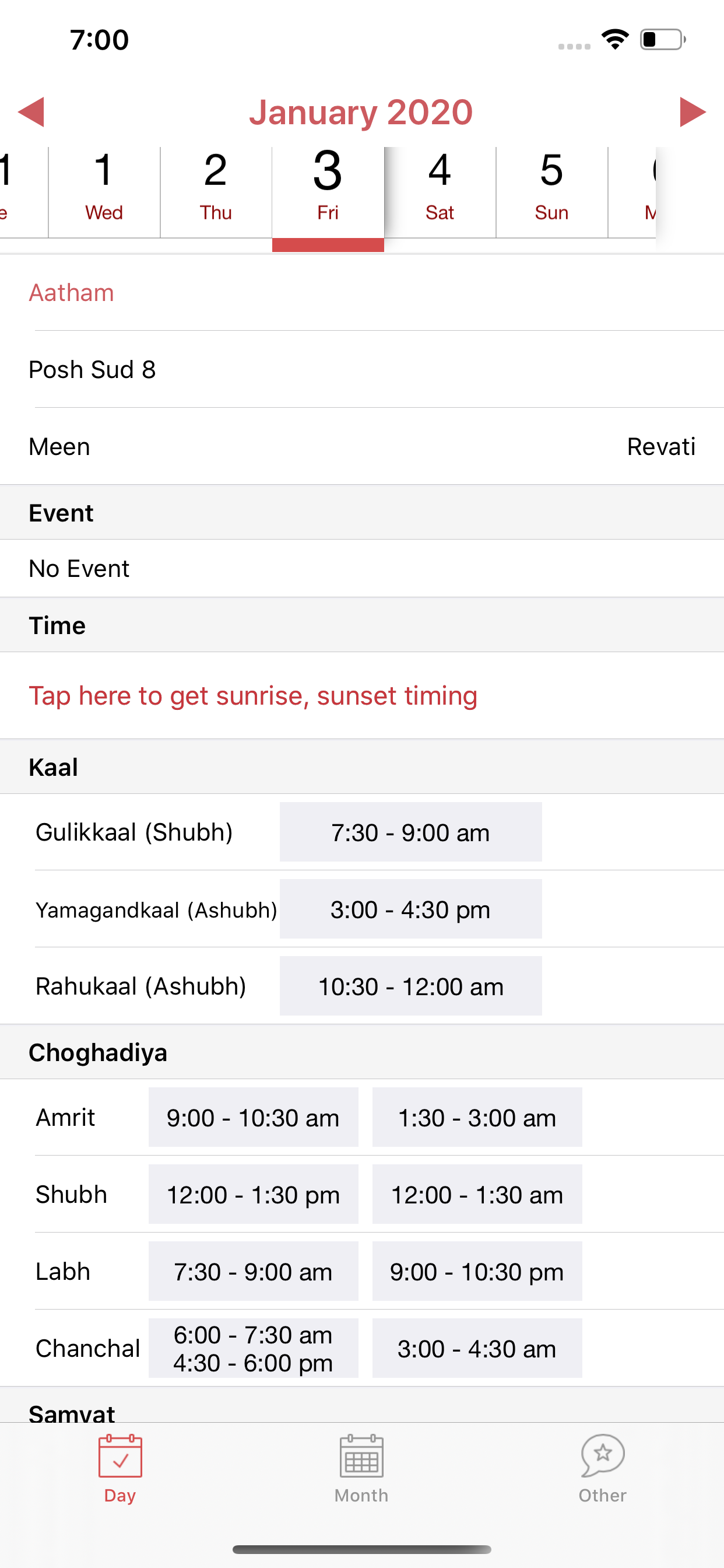Tap the January 2020 header
This screenshot has width=724, height=1568.
tap(361, 112)
